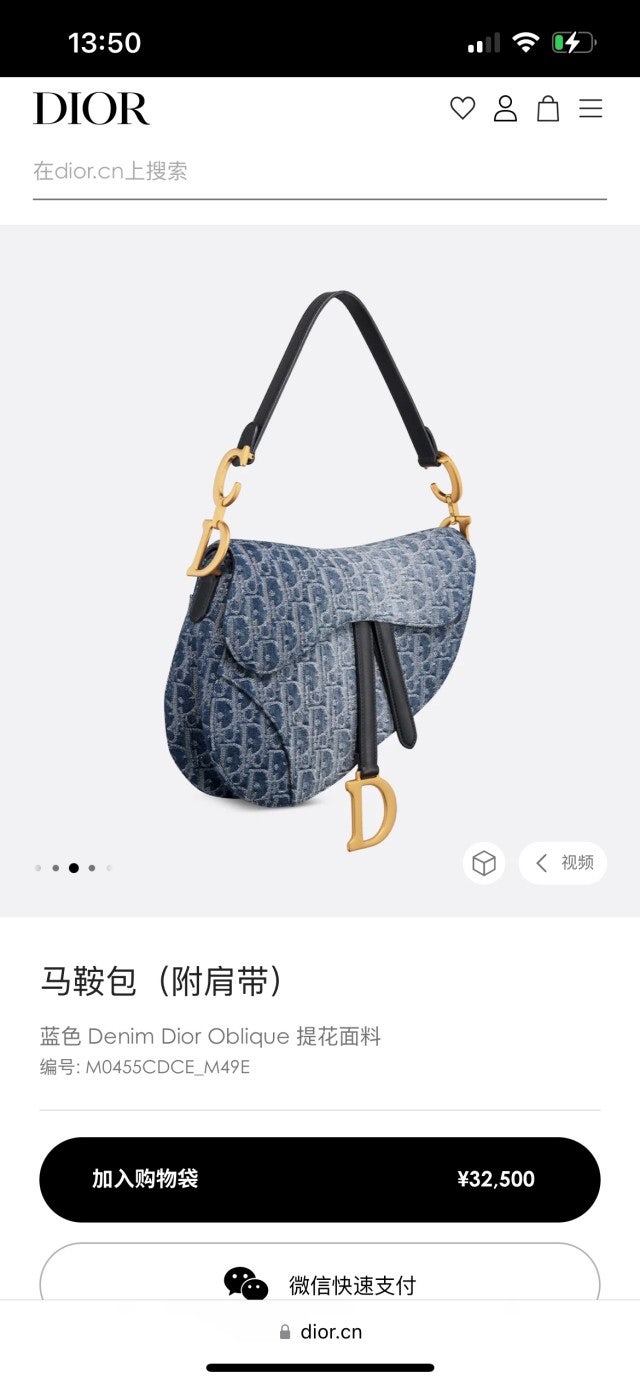This screenshot has width=640, height=1385.
Task: Open the account profile icon
Action: point(505,108)
